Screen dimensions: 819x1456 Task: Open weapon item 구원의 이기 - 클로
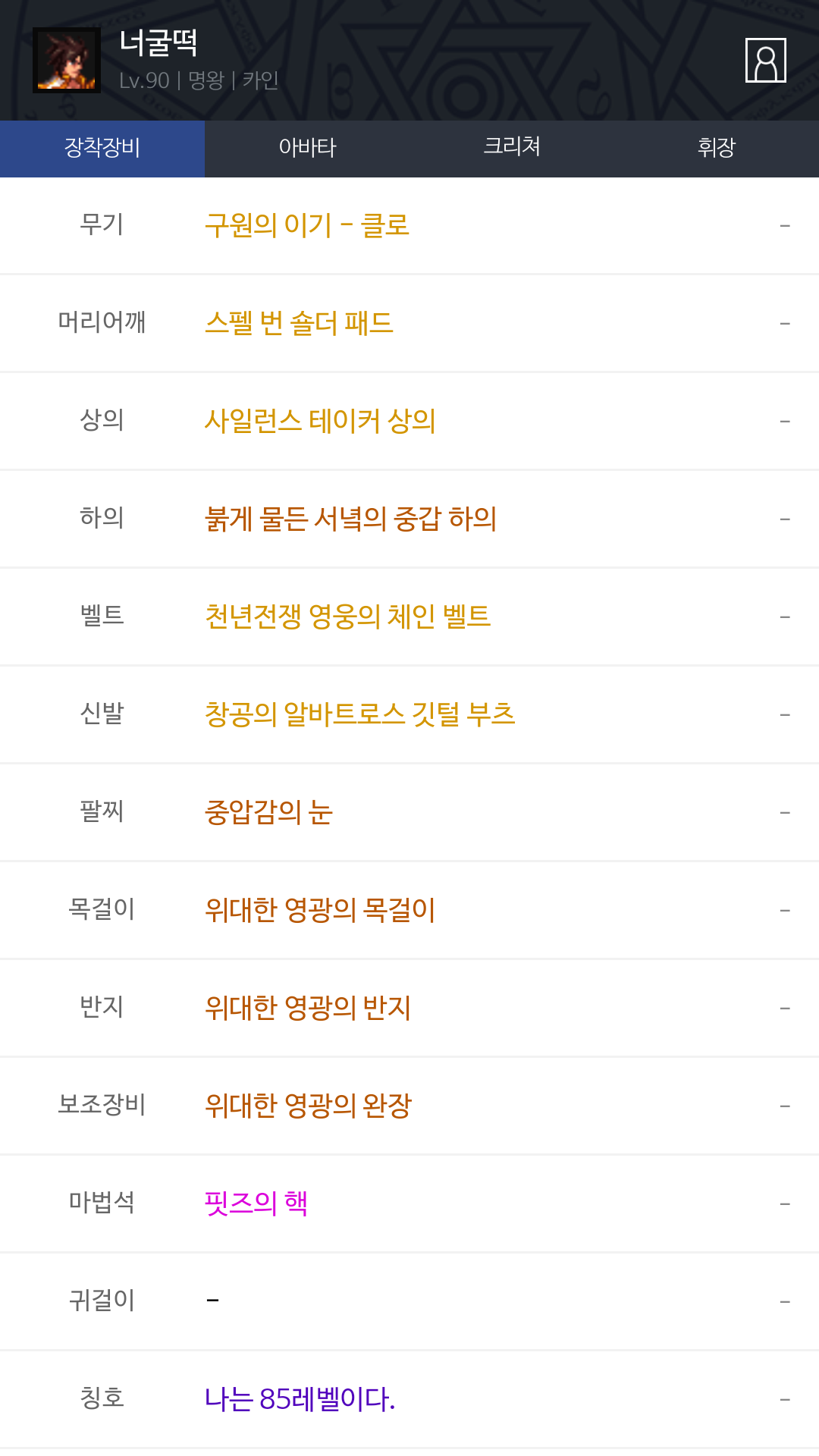click(x=307, y=225)
